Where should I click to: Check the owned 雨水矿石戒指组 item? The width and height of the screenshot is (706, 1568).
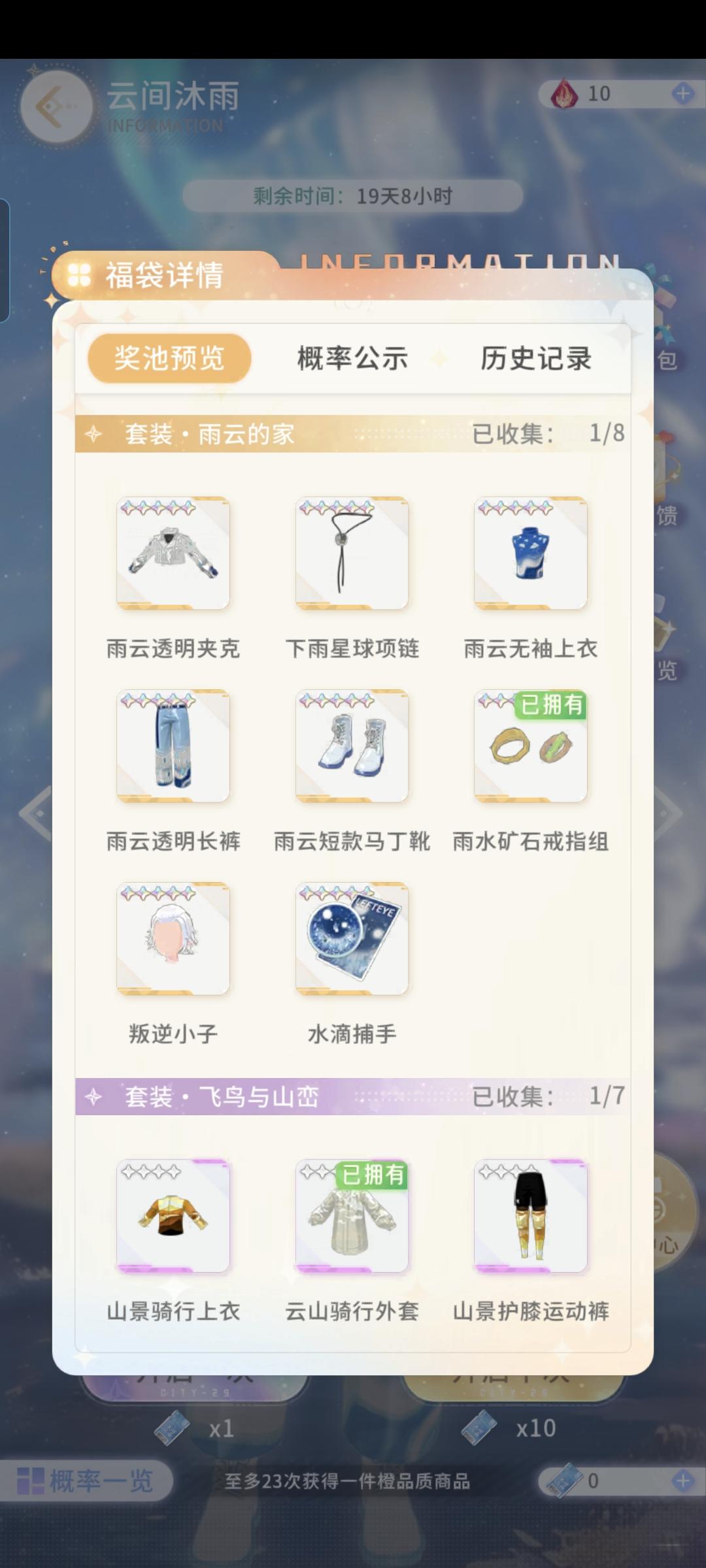530,745
